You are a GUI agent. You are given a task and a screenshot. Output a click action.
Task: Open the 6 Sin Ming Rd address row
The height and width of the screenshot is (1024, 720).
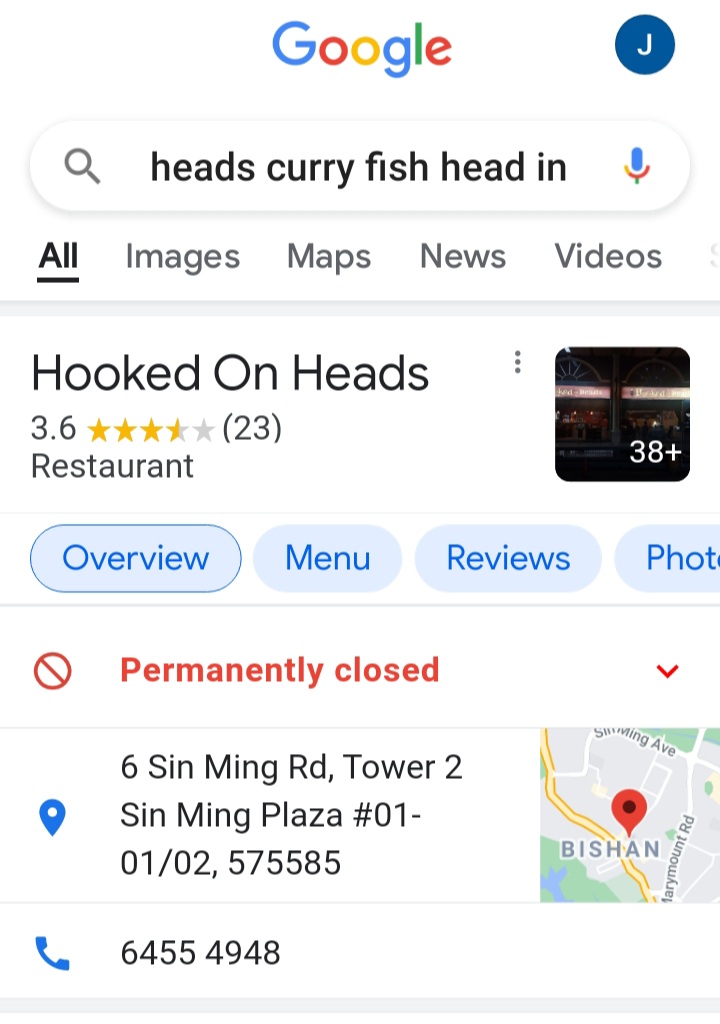(290, 815)
